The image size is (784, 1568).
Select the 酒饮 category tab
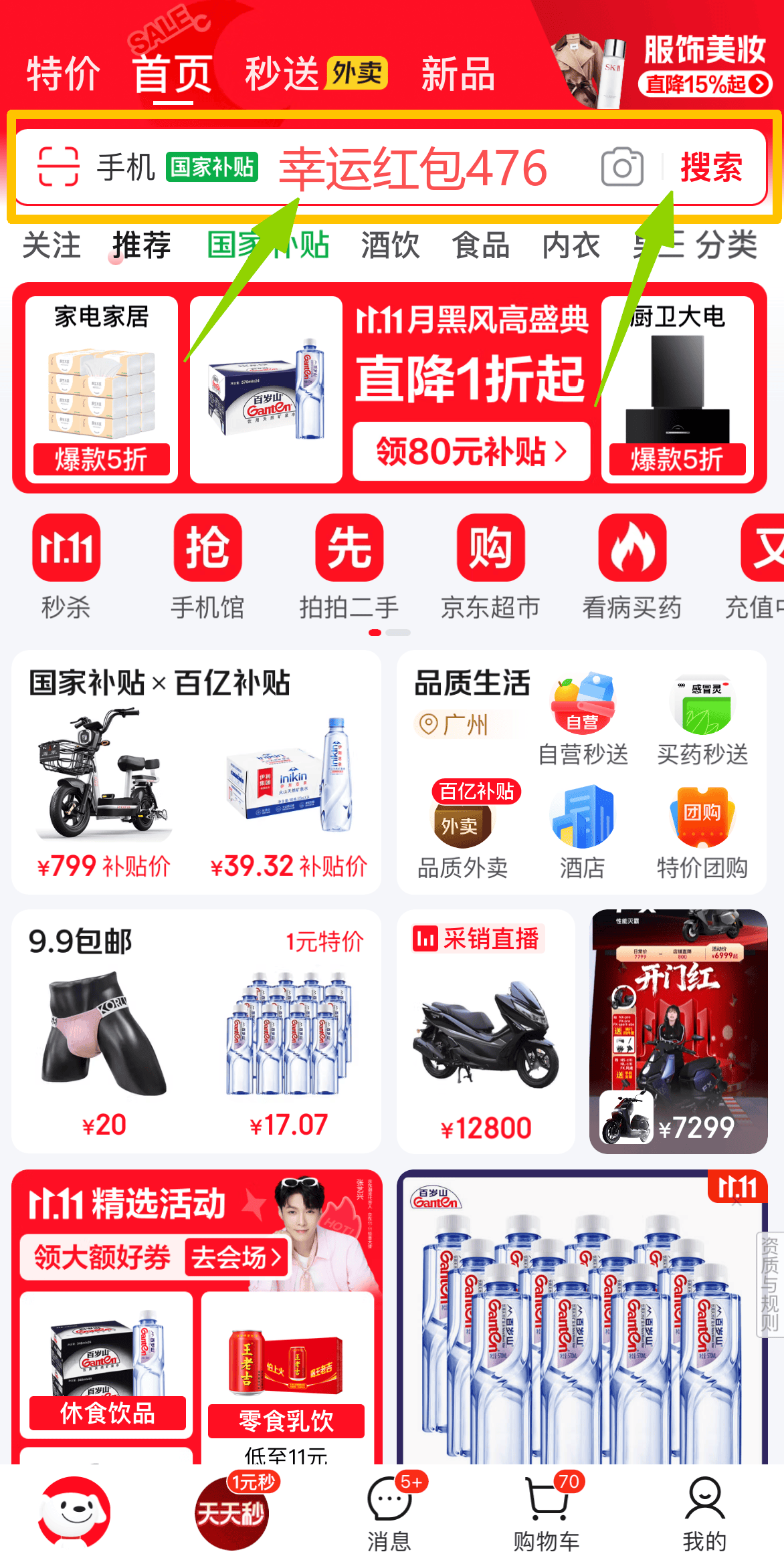click(x=390, y=245)
